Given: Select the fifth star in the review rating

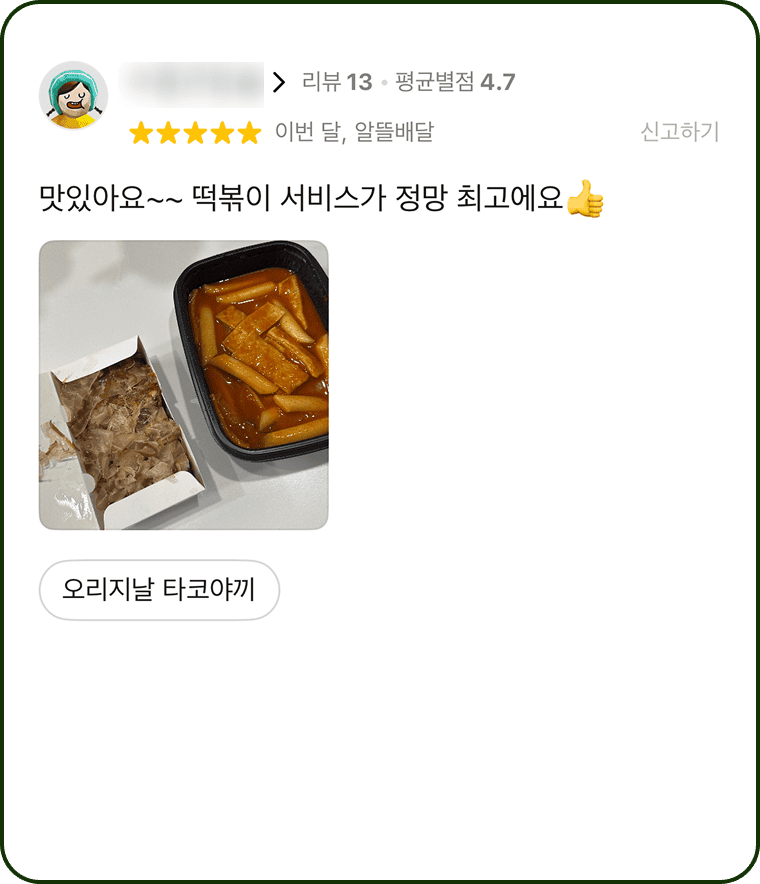Looking at the screenshot, I should (247, 130).
